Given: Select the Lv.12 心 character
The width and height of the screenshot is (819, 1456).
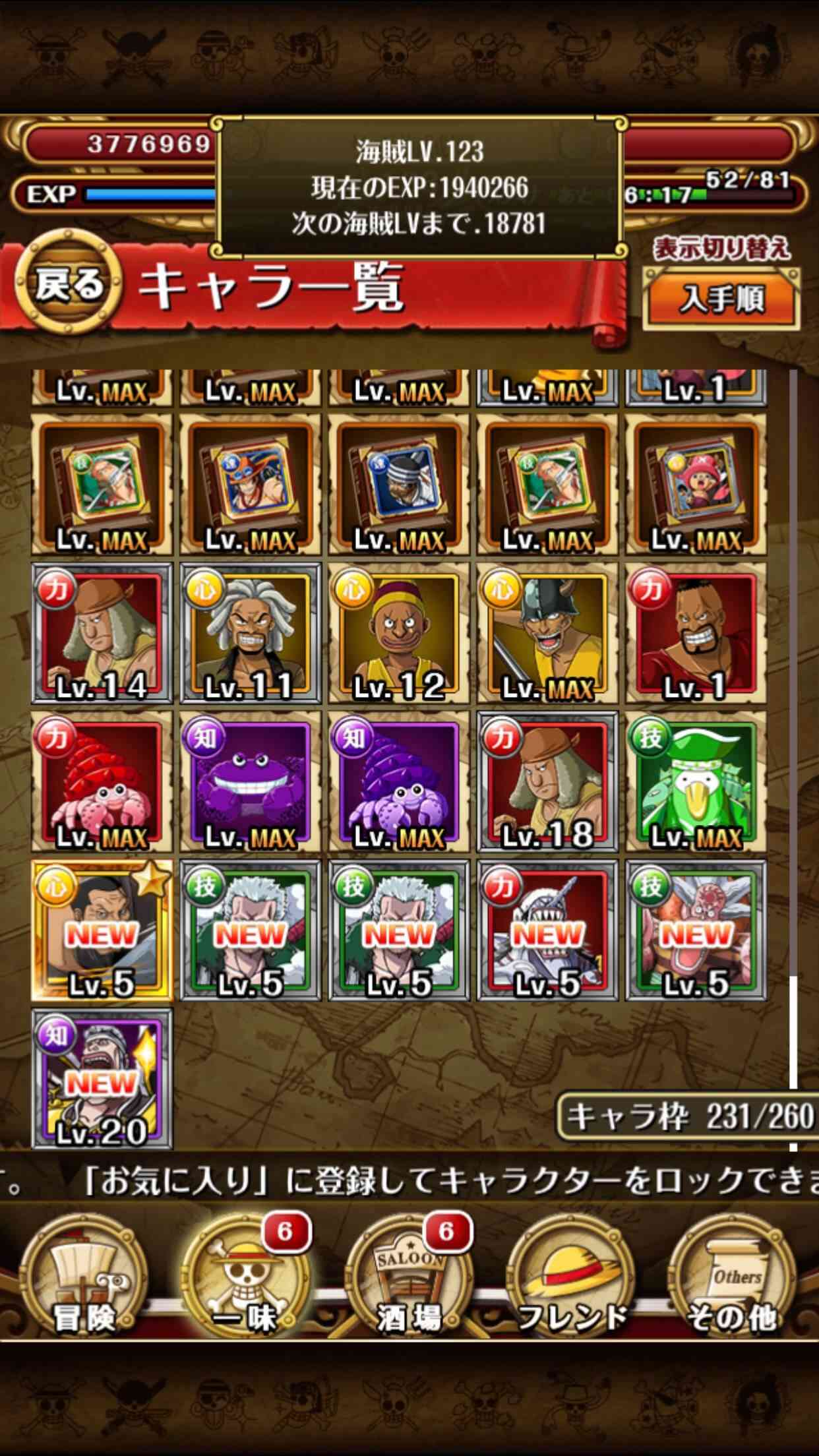Looking at the screenshot, I should (x=399, y=634).
